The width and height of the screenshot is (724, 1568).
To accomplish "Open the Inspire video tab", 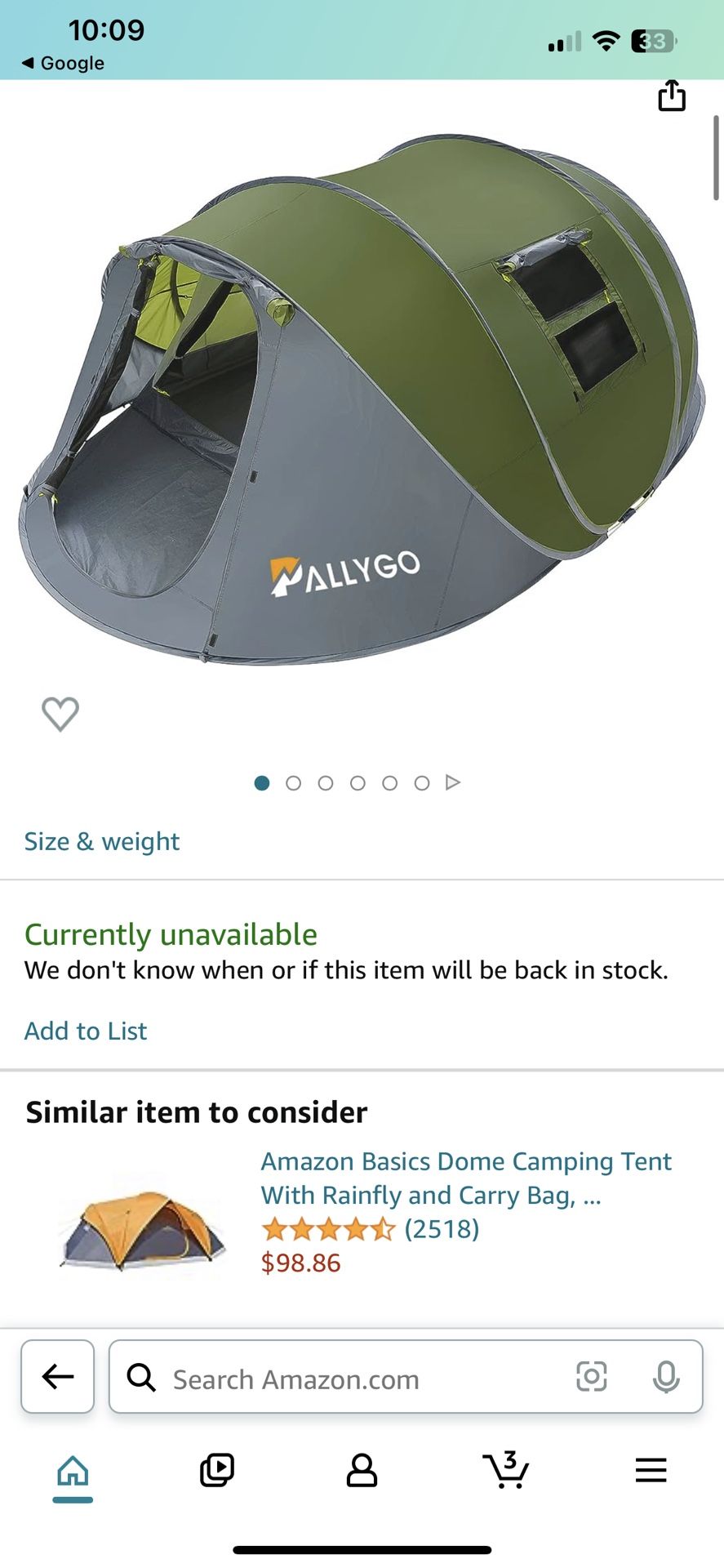I will (x=217, y=1470).
